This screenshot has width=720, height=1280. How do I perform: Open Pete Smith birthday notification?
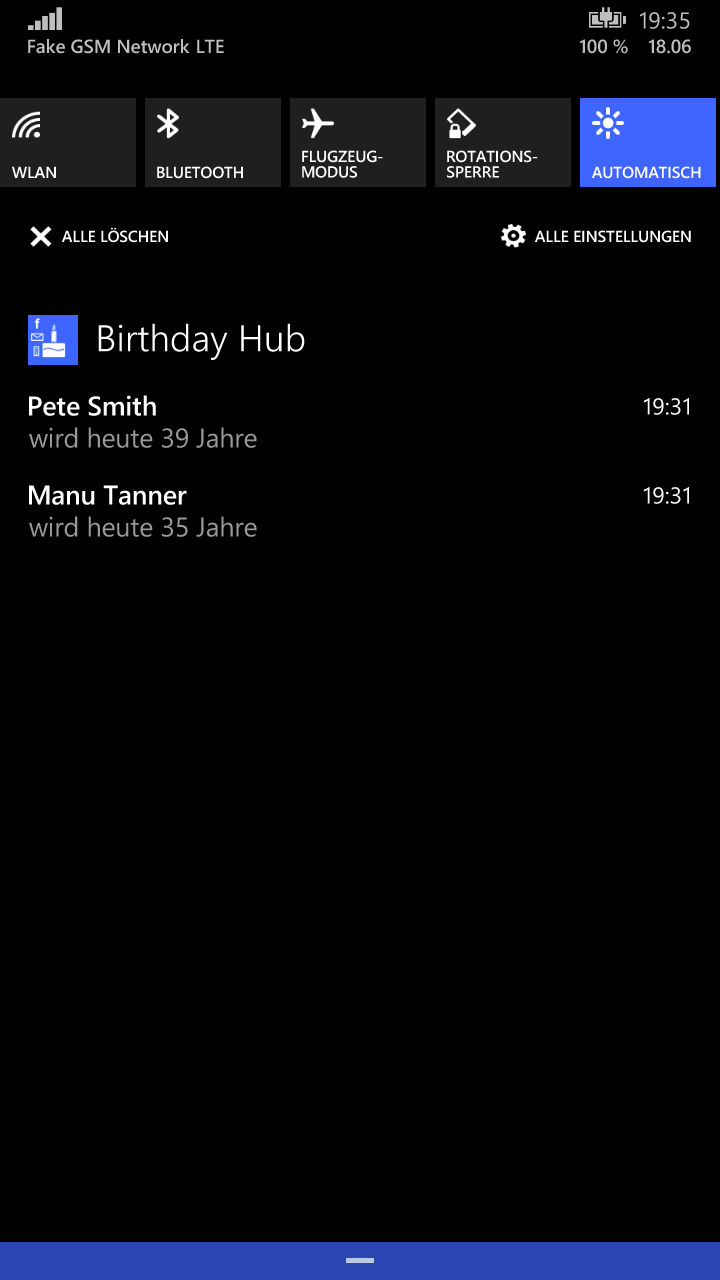360,422
